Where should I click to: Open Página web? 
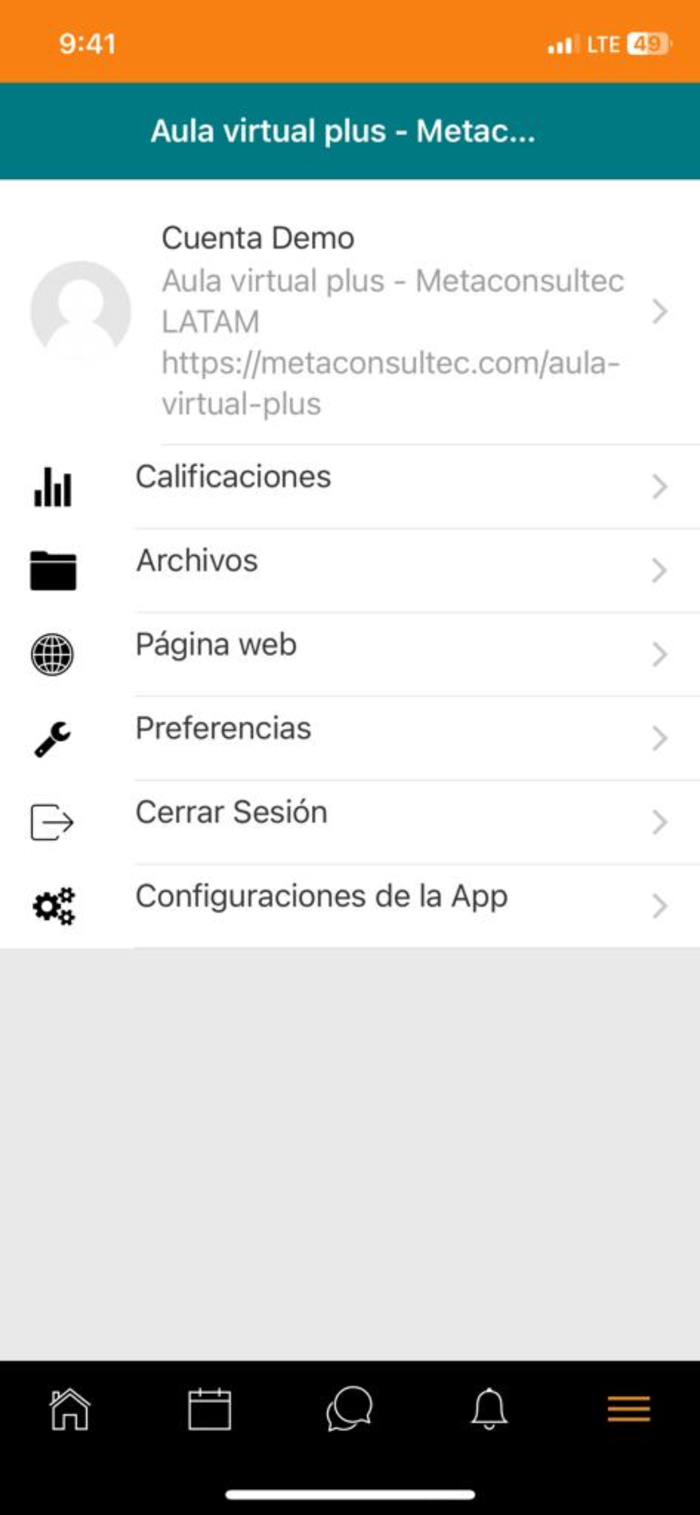click(x=350, y=655)
